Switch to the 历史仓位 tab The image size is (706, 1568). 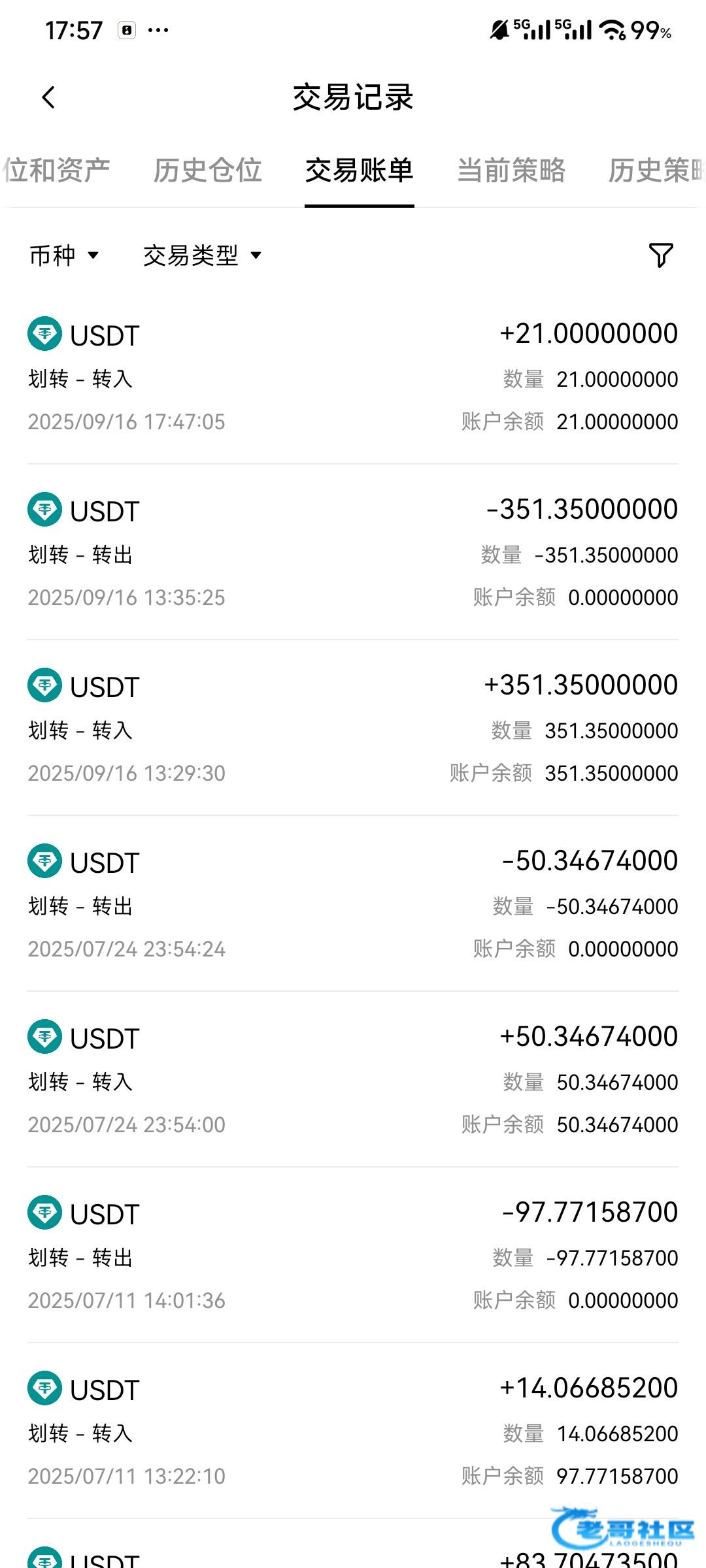coord(207,171)
